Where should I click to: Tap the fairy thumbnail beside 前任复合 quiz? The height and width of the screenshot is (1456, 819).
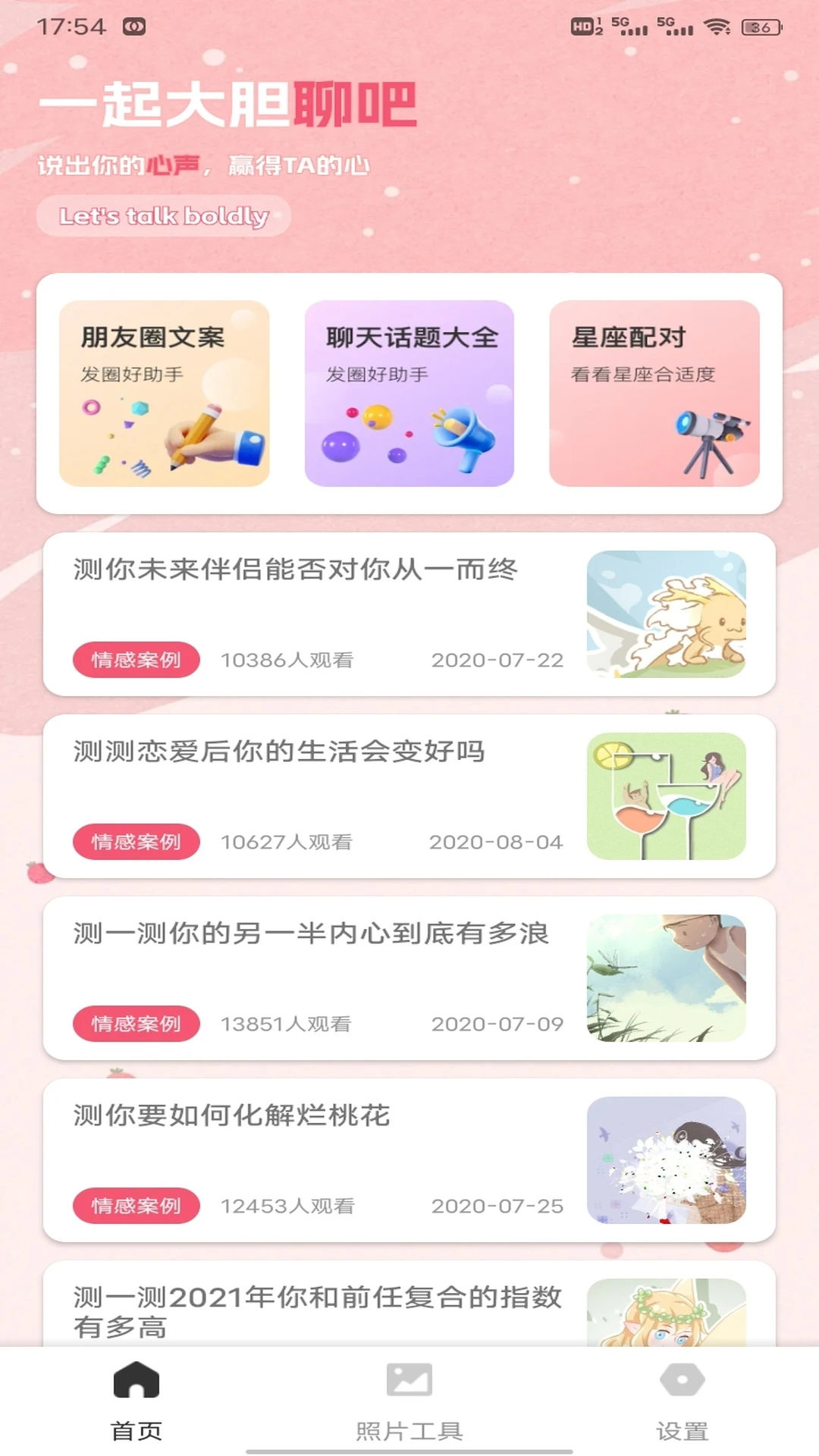click(x=667, y=1312)
